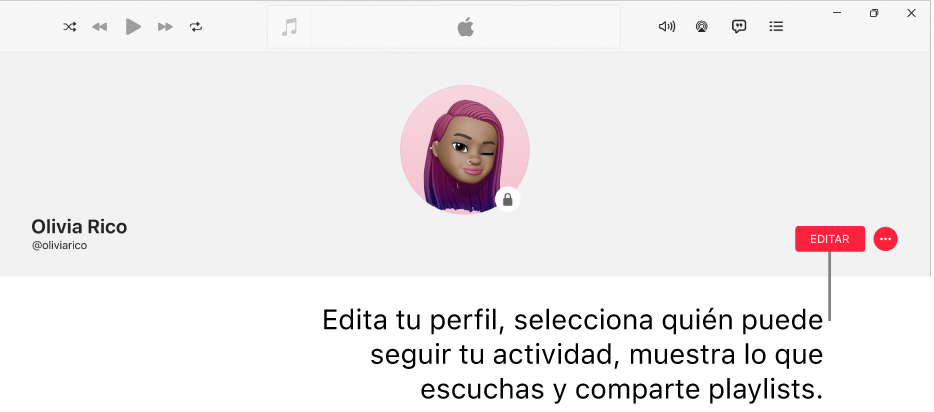Minimize the app window

click(836, 13)
